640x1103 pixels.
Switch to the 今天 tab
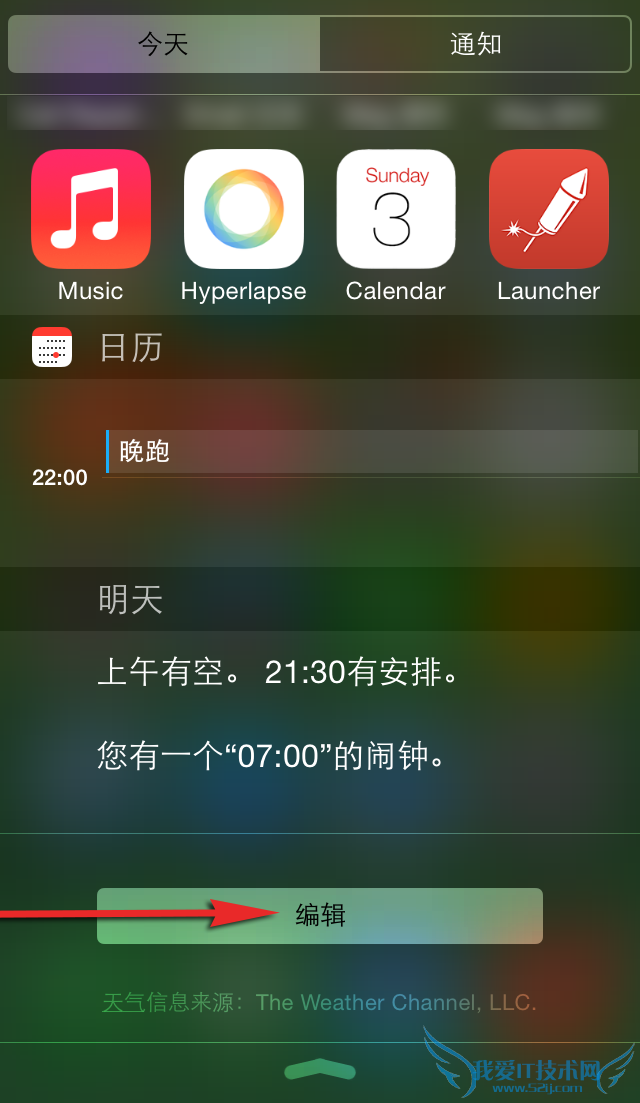(x=164, y=45)
